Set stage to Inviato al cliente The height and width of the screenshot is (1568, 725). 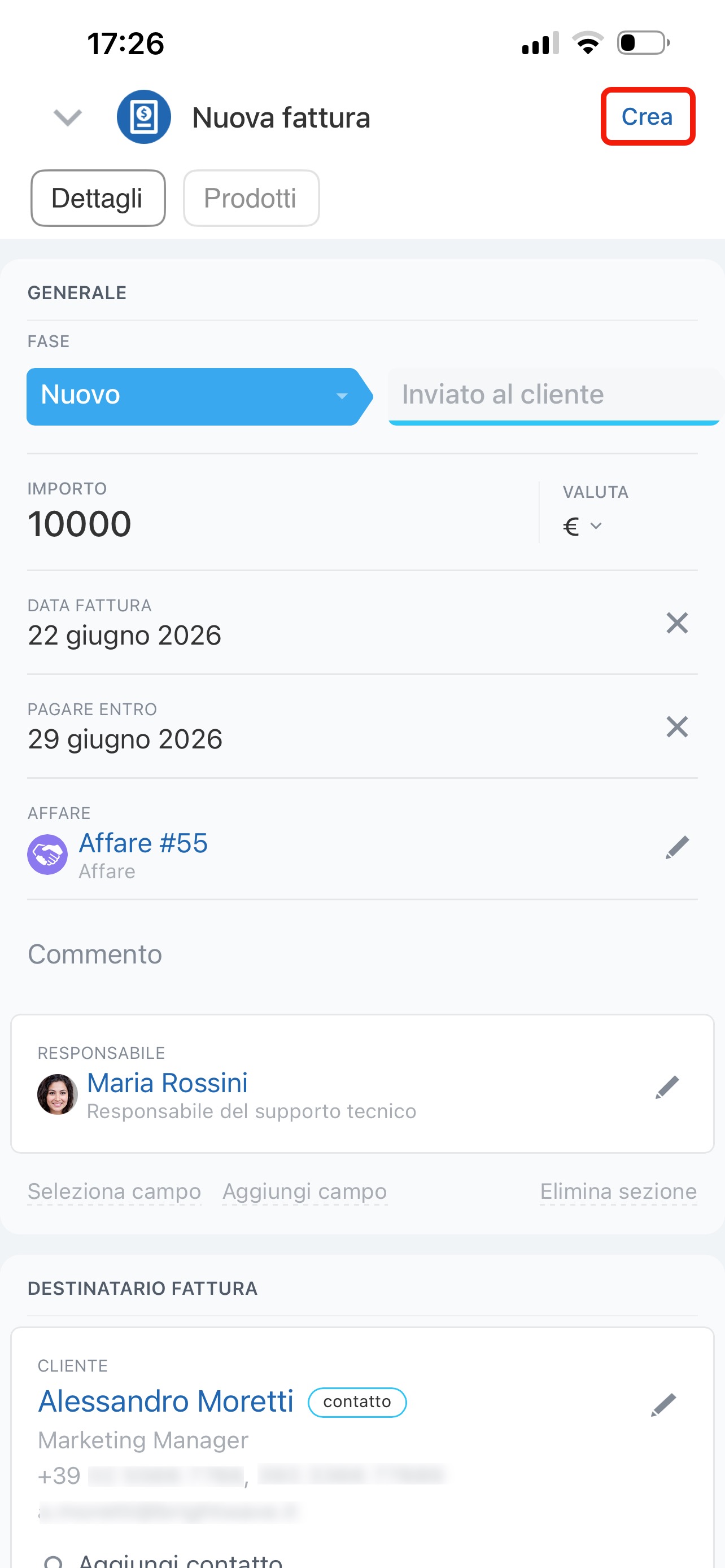[554, 396]
